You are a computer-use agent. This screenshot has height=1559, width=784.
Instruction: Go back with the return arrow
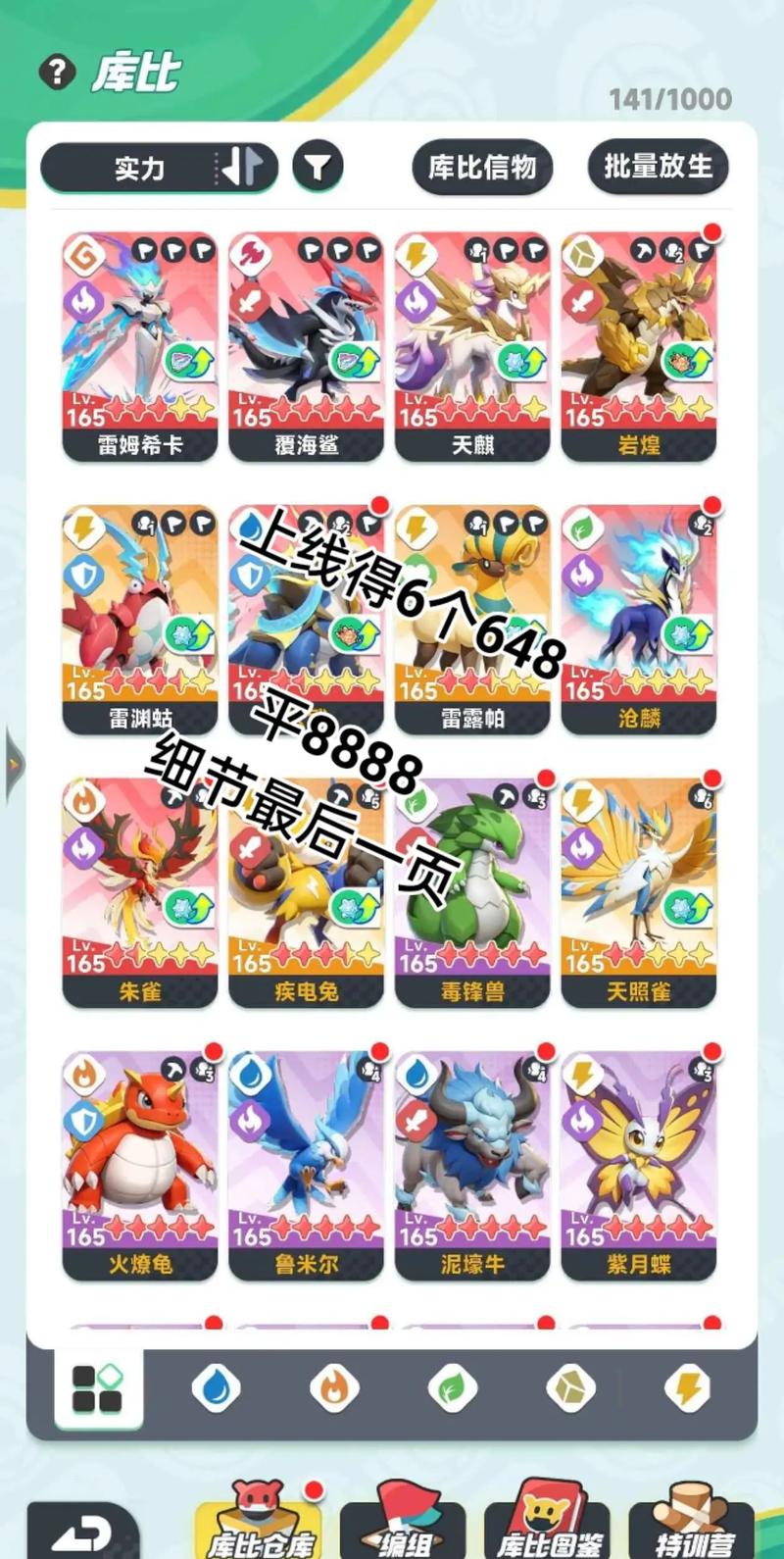pyautogui.click(x=82, y=1534)
